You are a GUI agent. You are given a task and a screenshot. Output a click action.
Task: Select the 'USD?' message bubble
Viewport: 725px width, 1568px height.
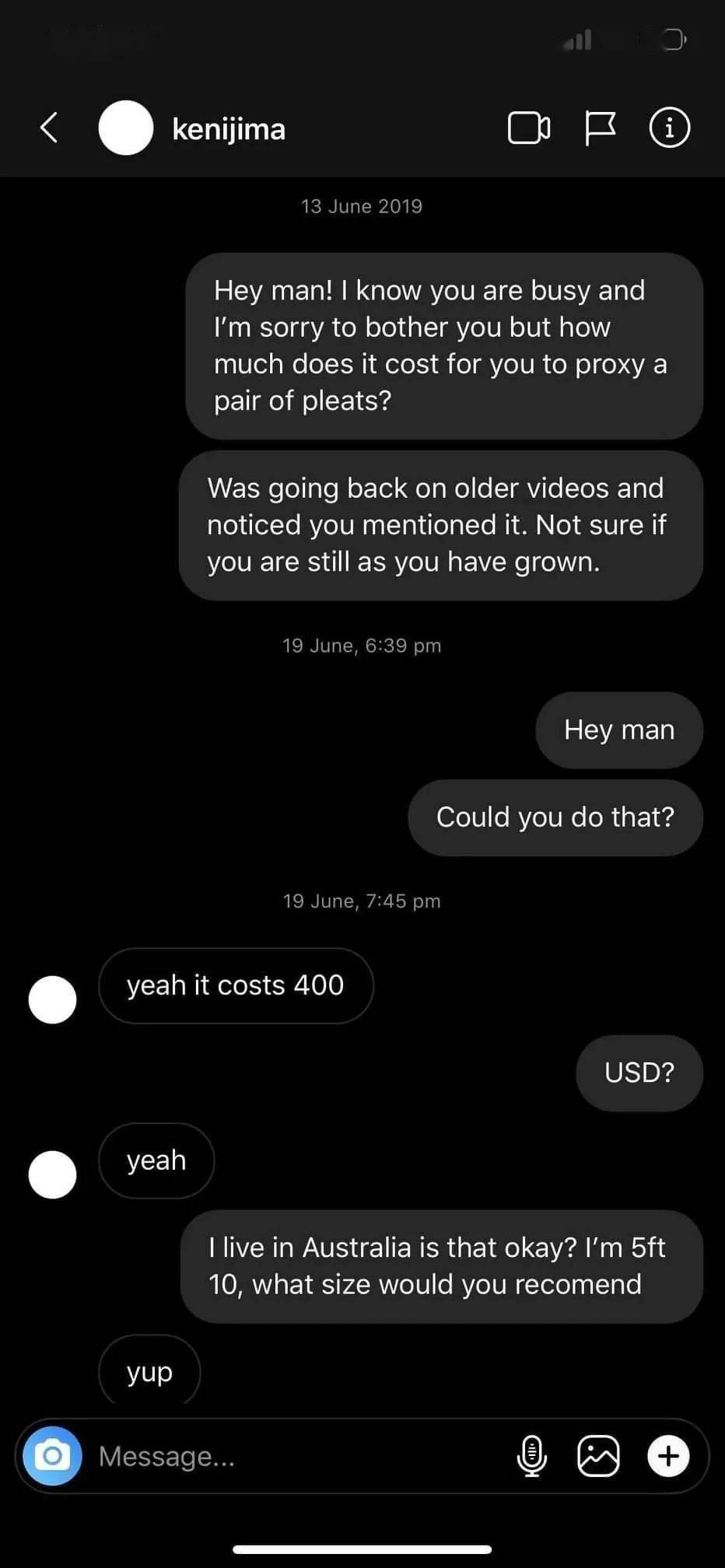click(x=639, y=1073)
